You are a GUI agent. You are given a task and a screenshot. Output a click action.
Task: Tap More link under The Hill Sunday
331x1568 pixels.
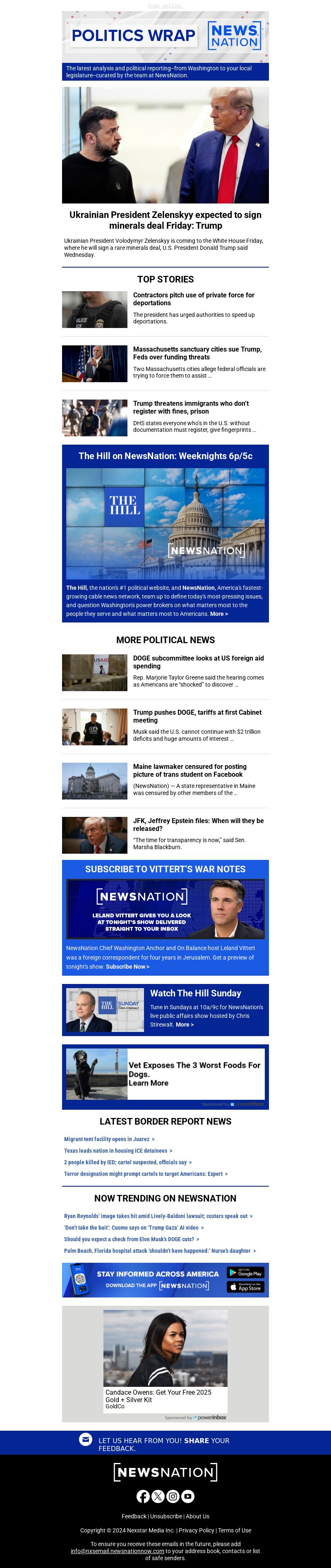point(185,1025)
